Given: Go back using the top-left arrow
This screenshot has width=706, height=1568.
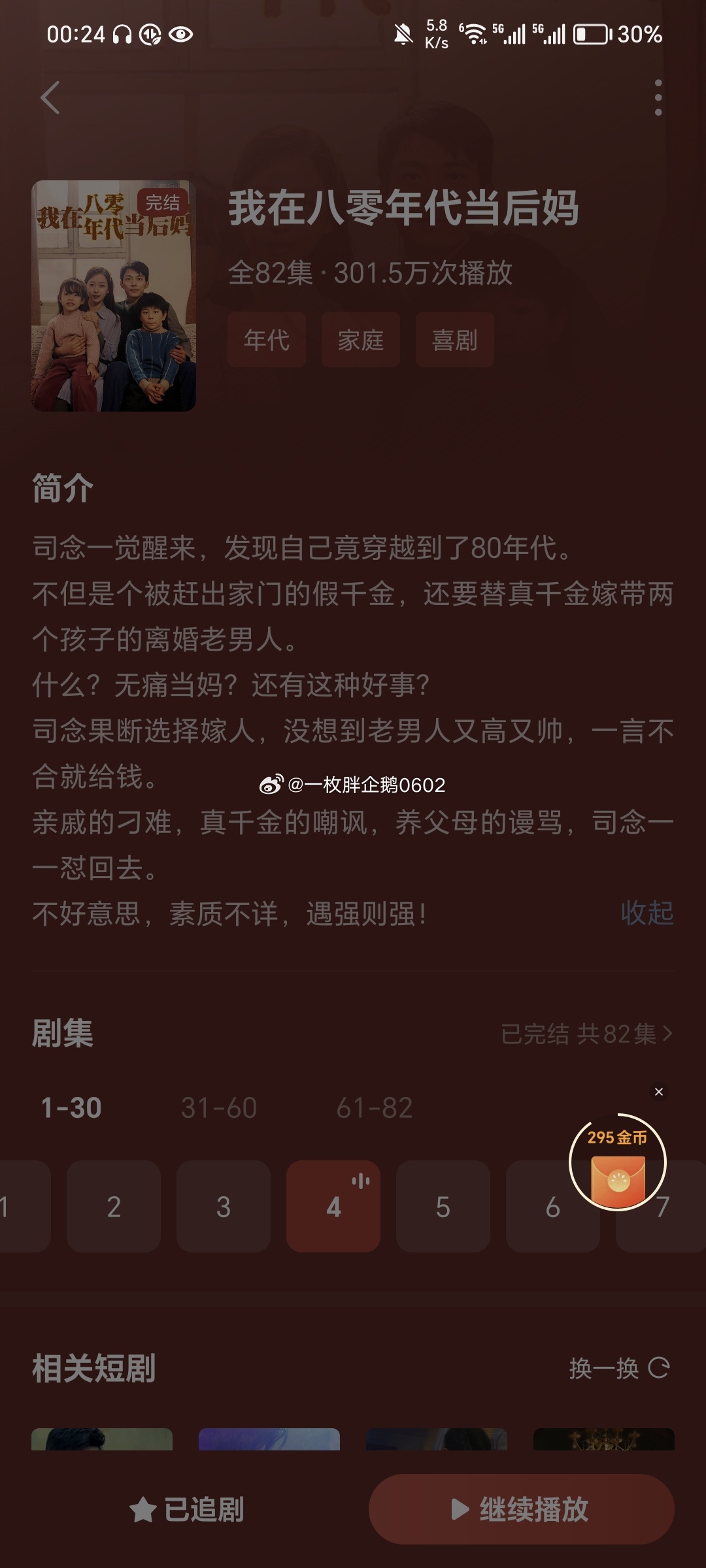Looking at the screenshot, I should pos(50,98).
